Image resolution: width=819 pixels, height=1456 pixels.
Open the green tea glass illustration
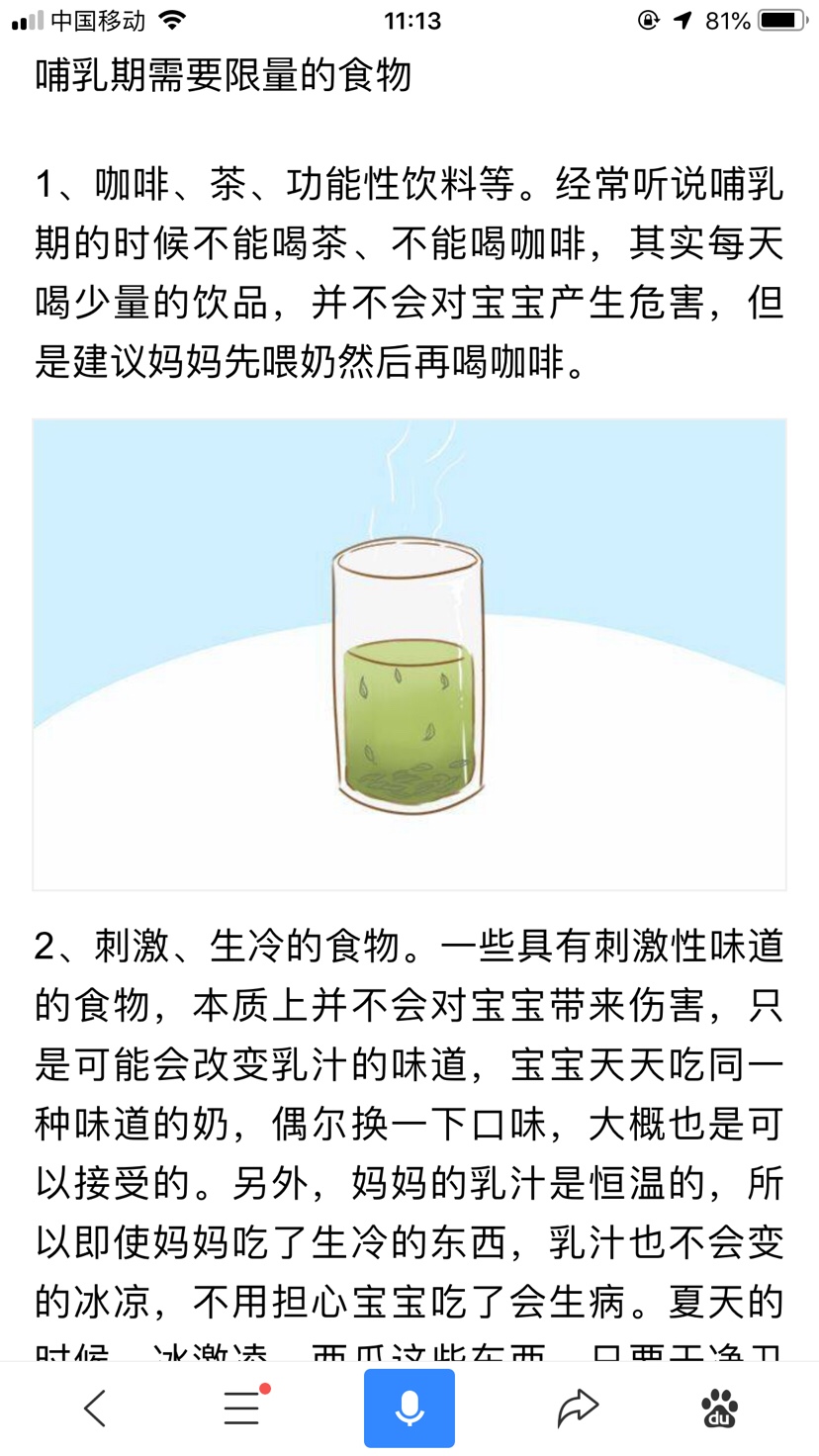click(409, 654)
